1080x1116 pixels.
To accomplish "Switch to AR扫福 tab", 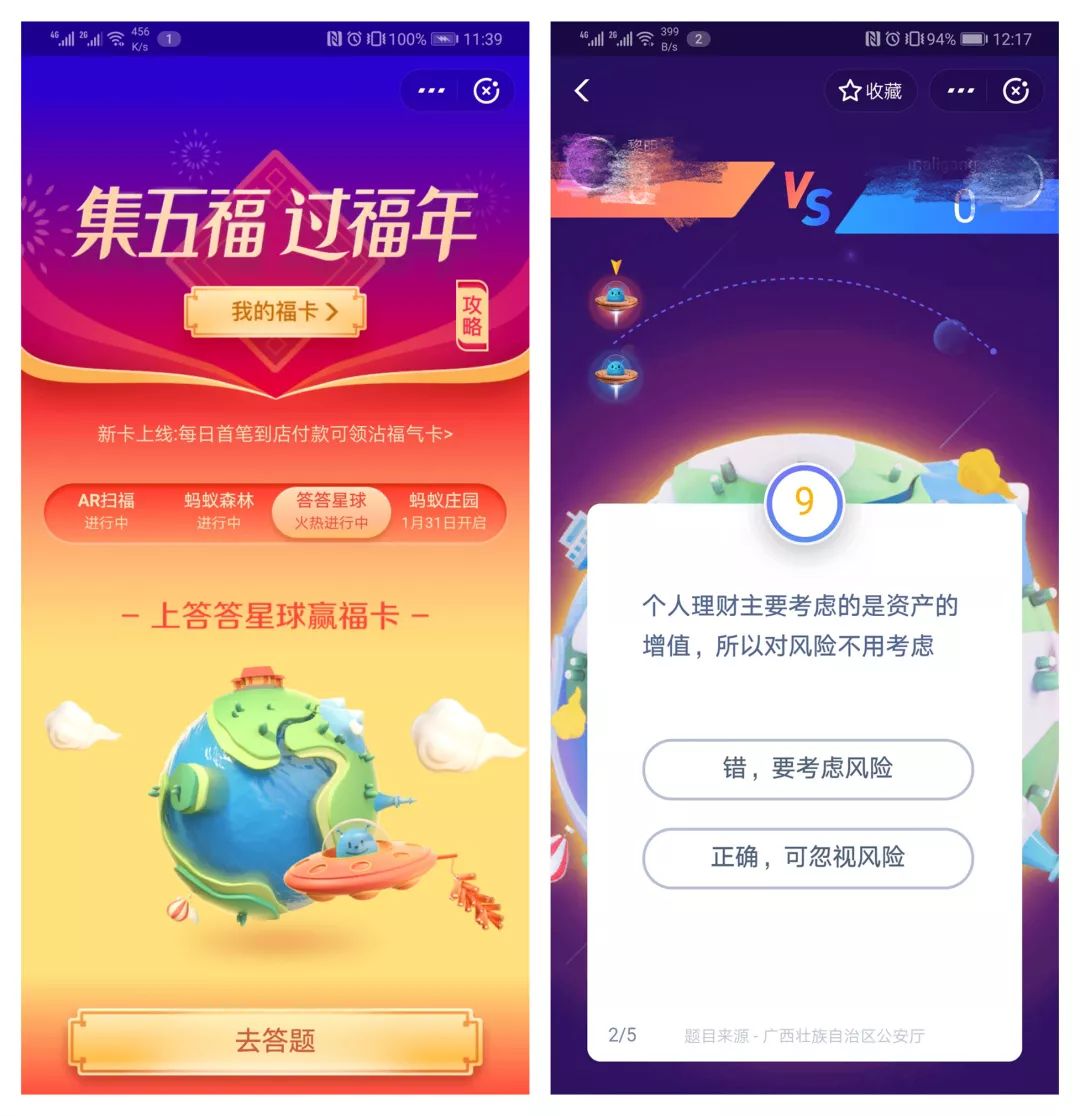I will click(x=106, y=511).
